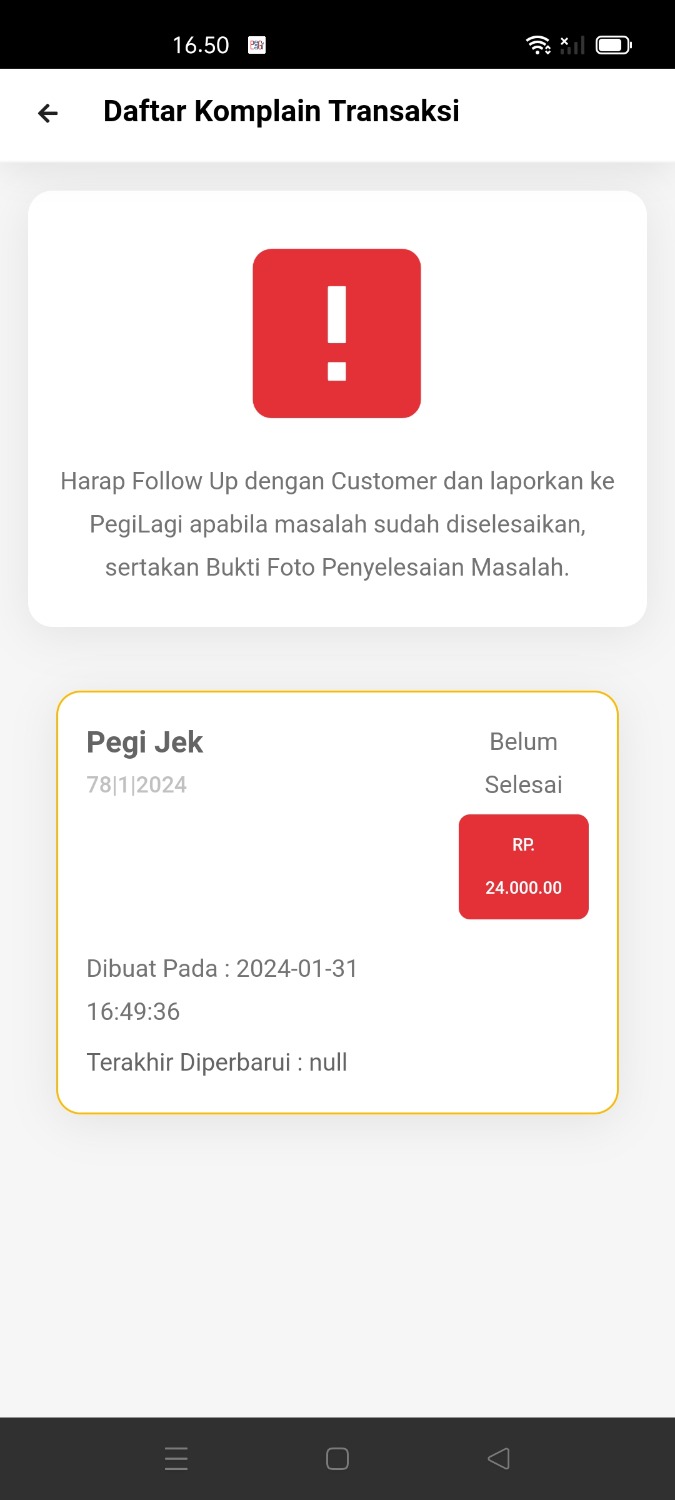Open the Pegi Jek complaint card

(337, 901)
